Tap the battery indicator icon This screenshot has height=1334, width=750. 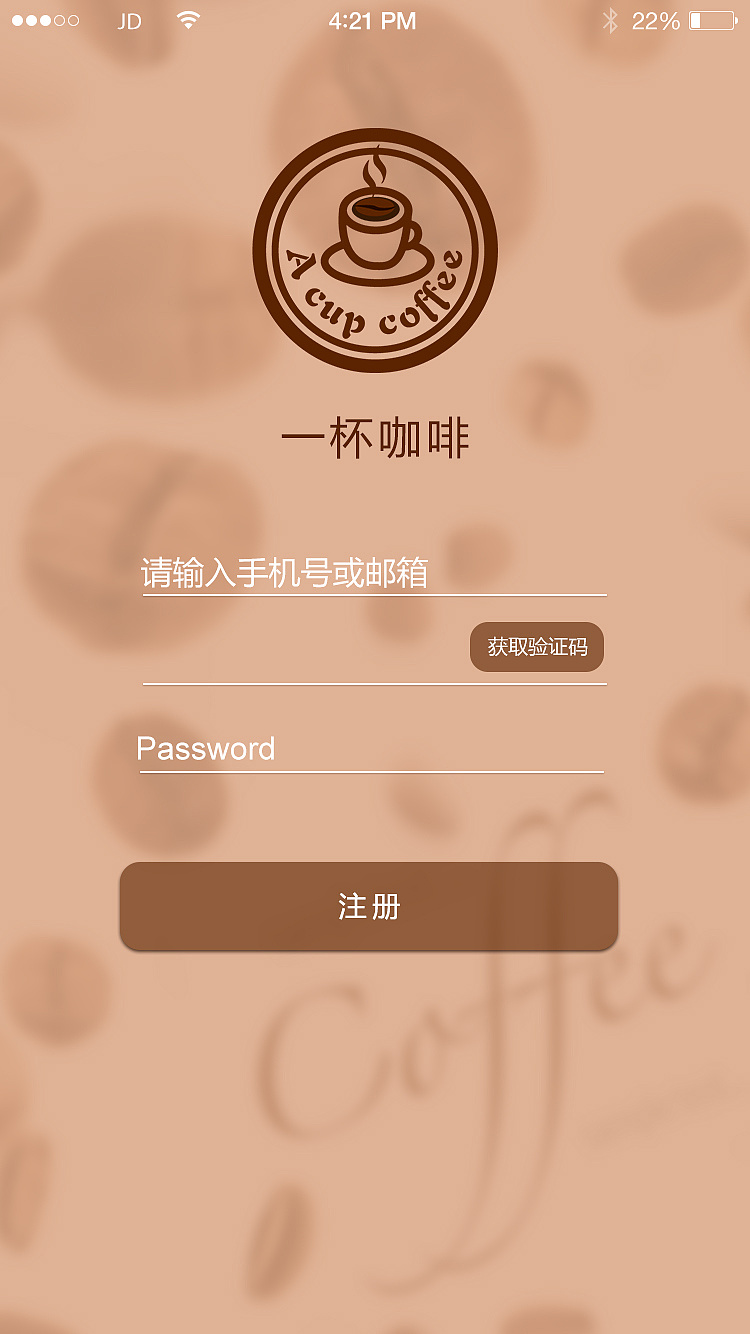pos(711,19)
